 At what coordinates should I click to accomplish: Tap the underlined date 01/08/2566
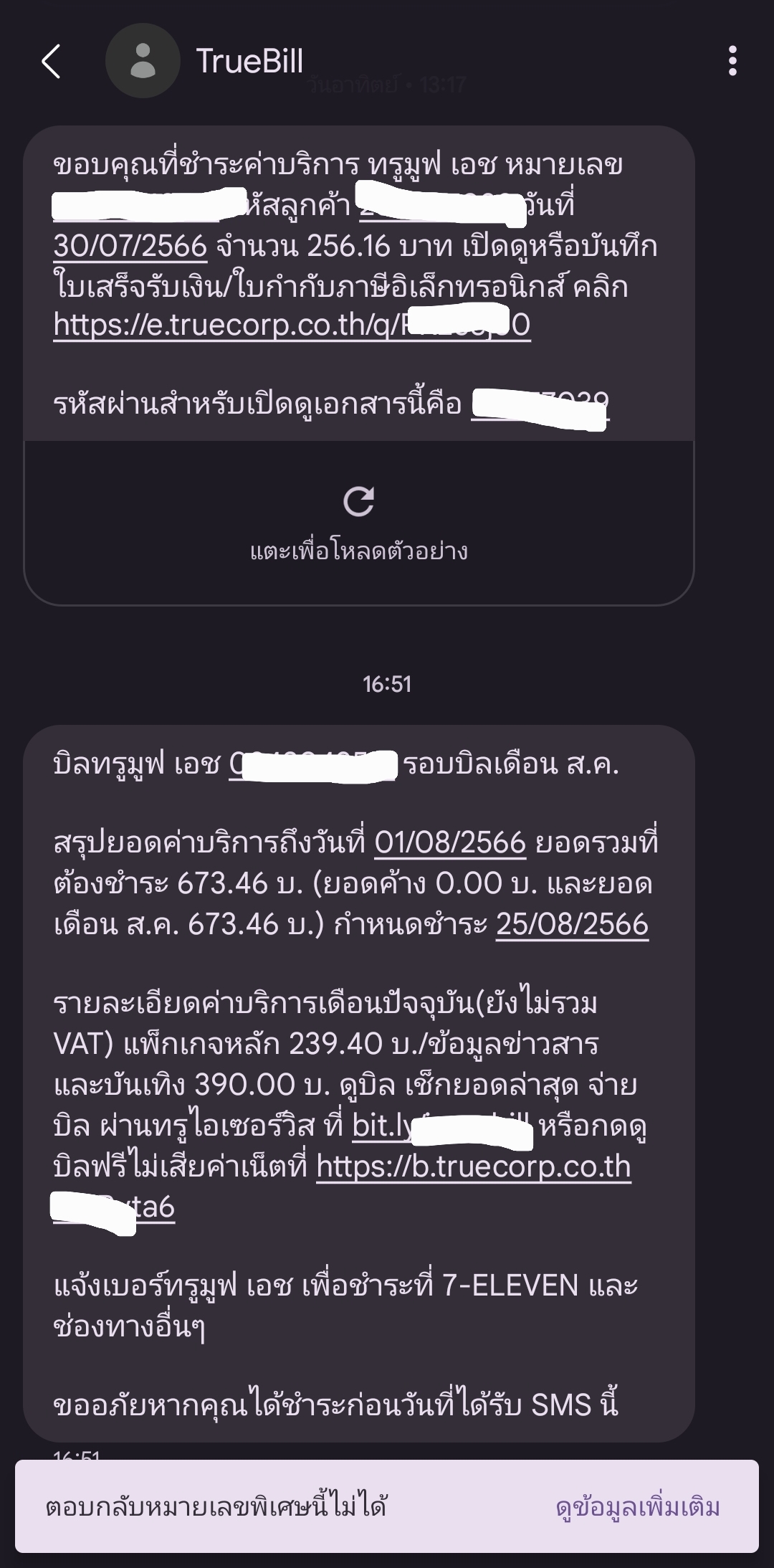(450, 842)
